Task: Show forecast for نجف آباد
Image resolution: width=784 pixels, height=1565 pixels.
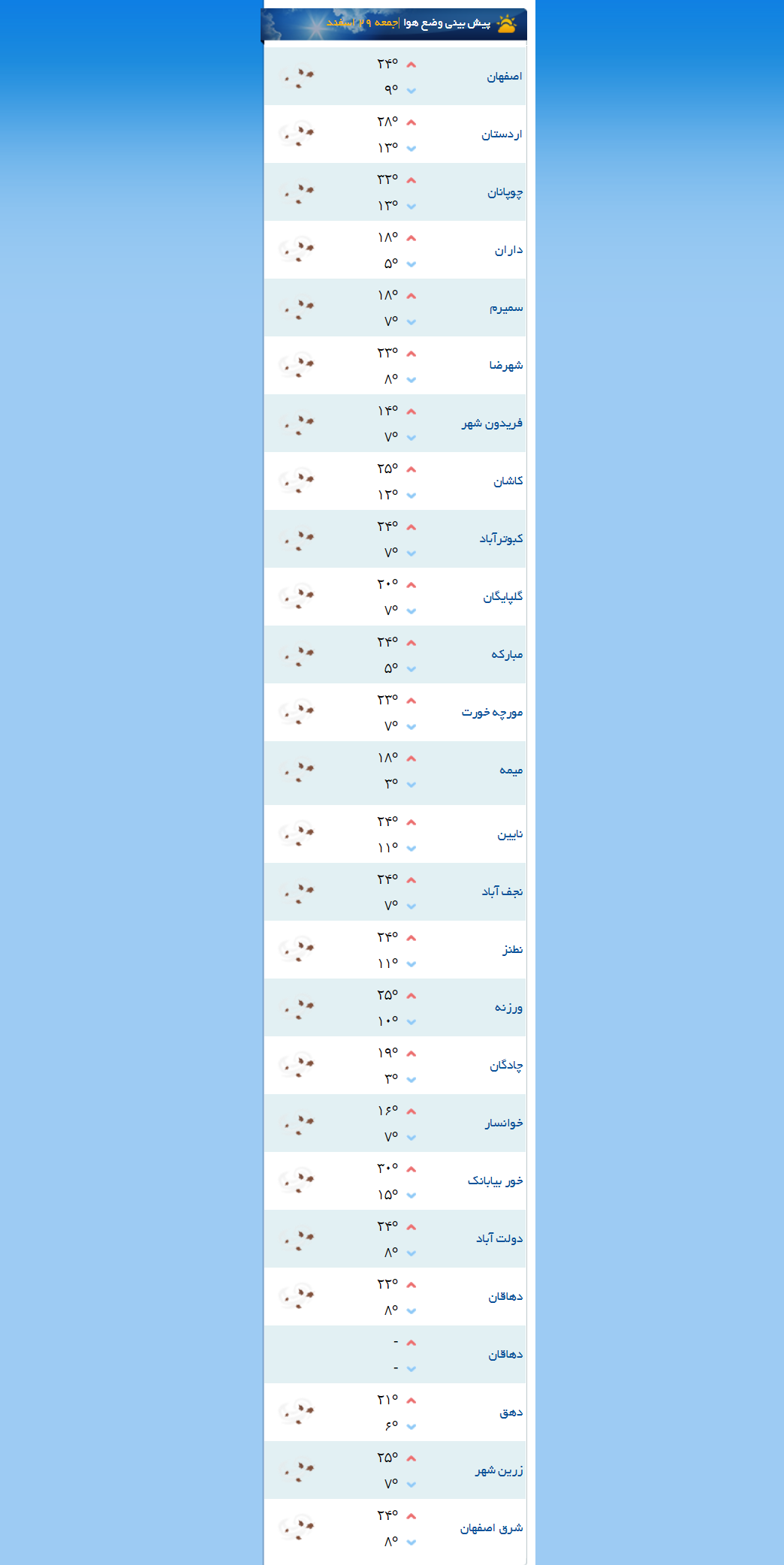Action: pyautogui.click(x=502, y=892)
